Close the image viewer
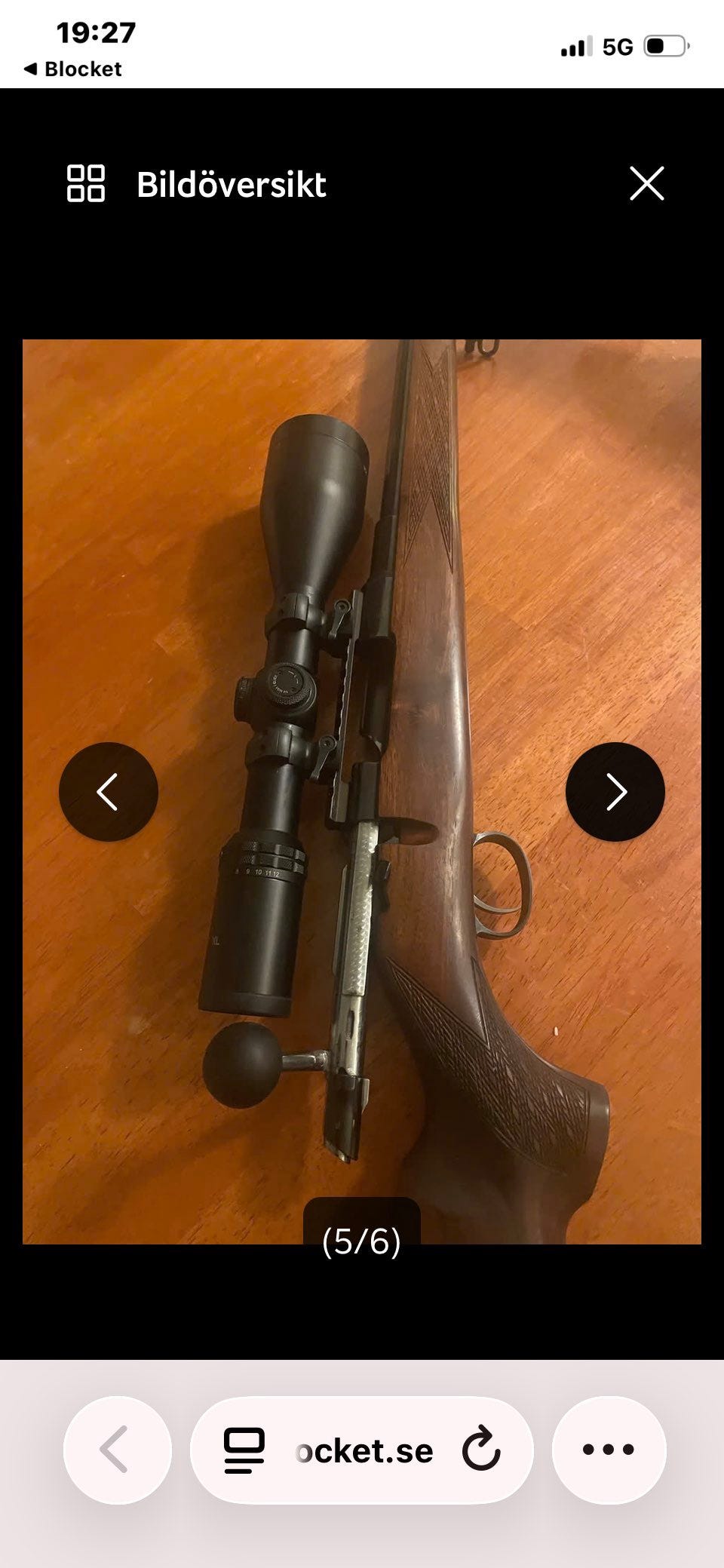 coord(646,183)
